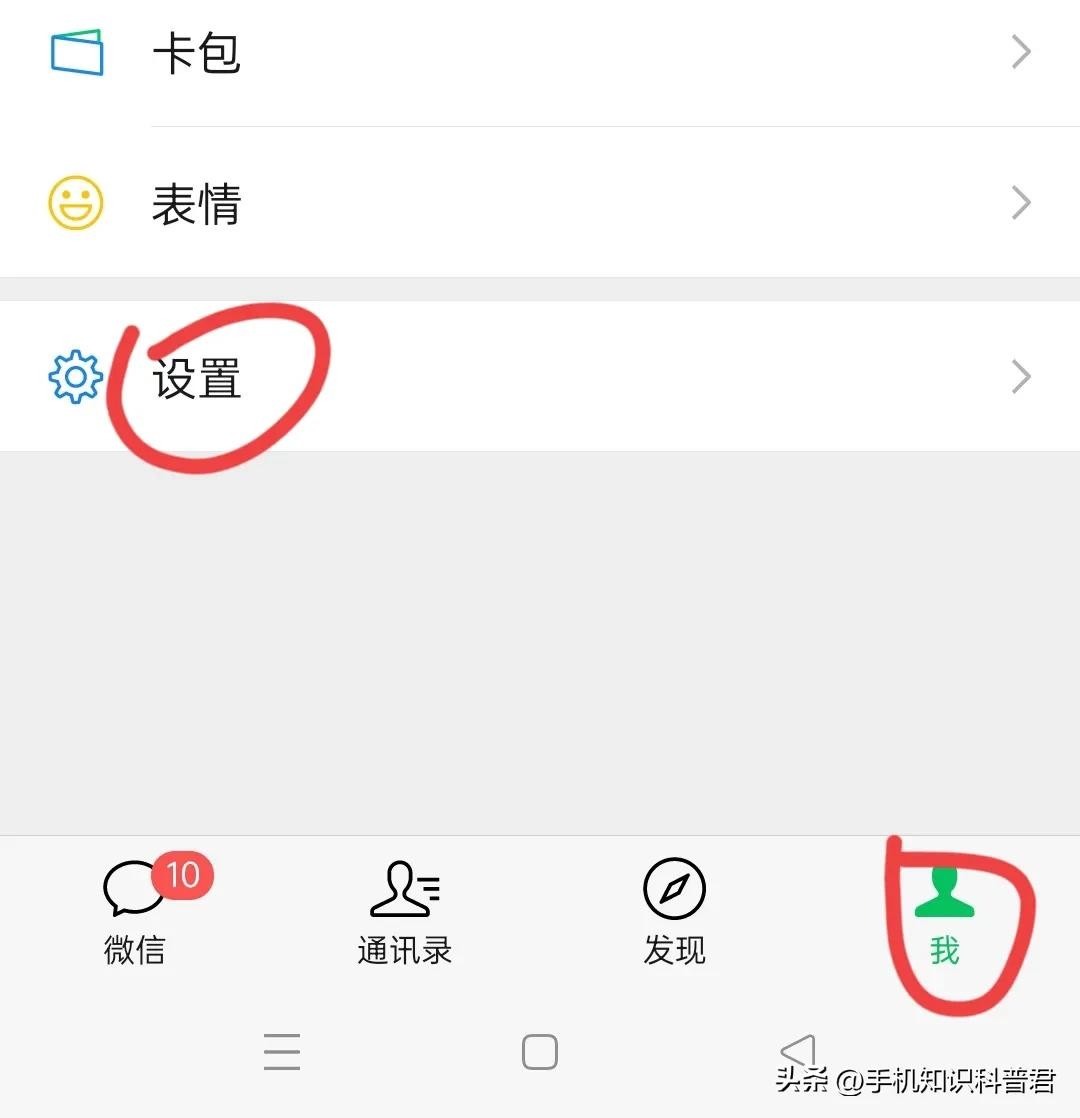Switch to the 通讯录 contacts tab
The width and height of the screenshot is (1080, 1118).
(x=405, y=910)
